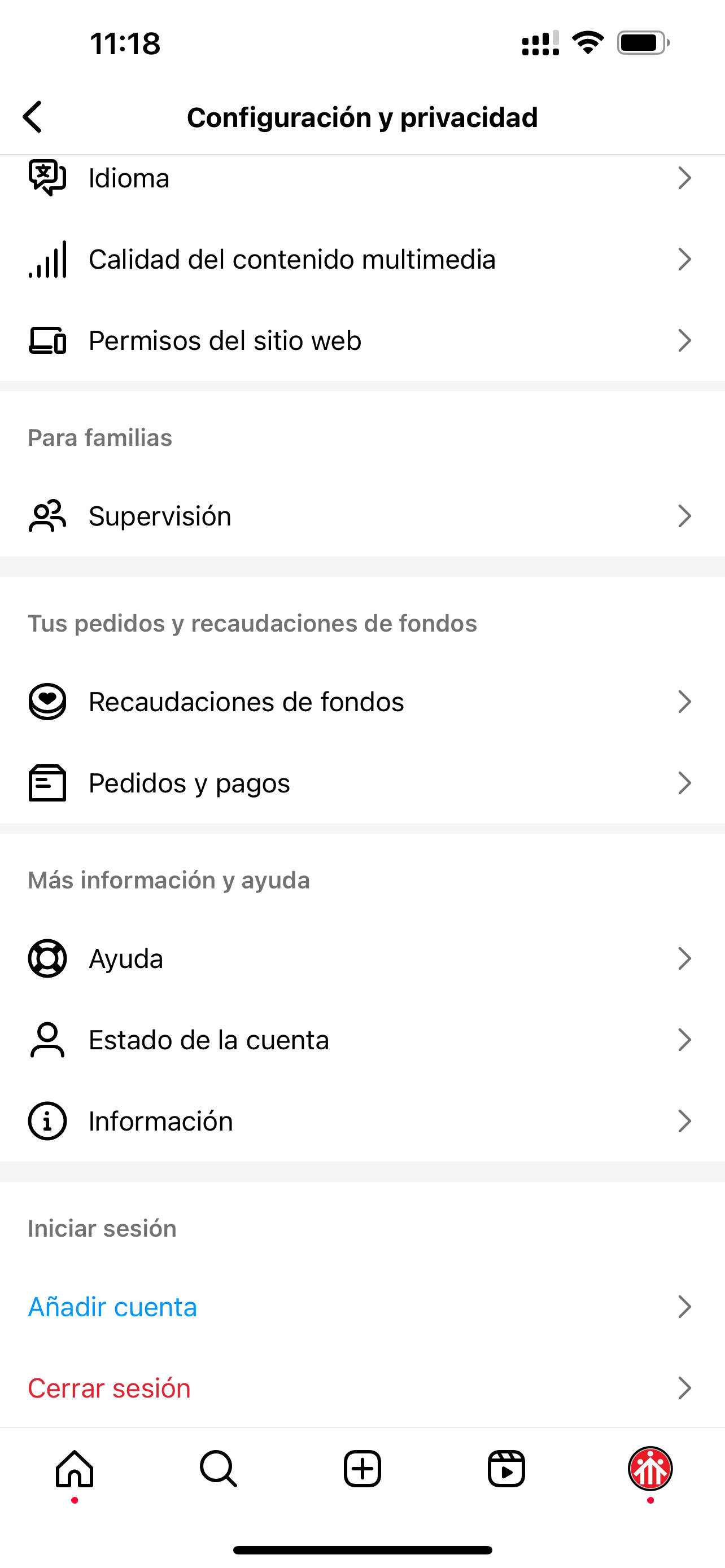Switch to the profile tab
725x1568 pixels.
tap(650, 1469)
